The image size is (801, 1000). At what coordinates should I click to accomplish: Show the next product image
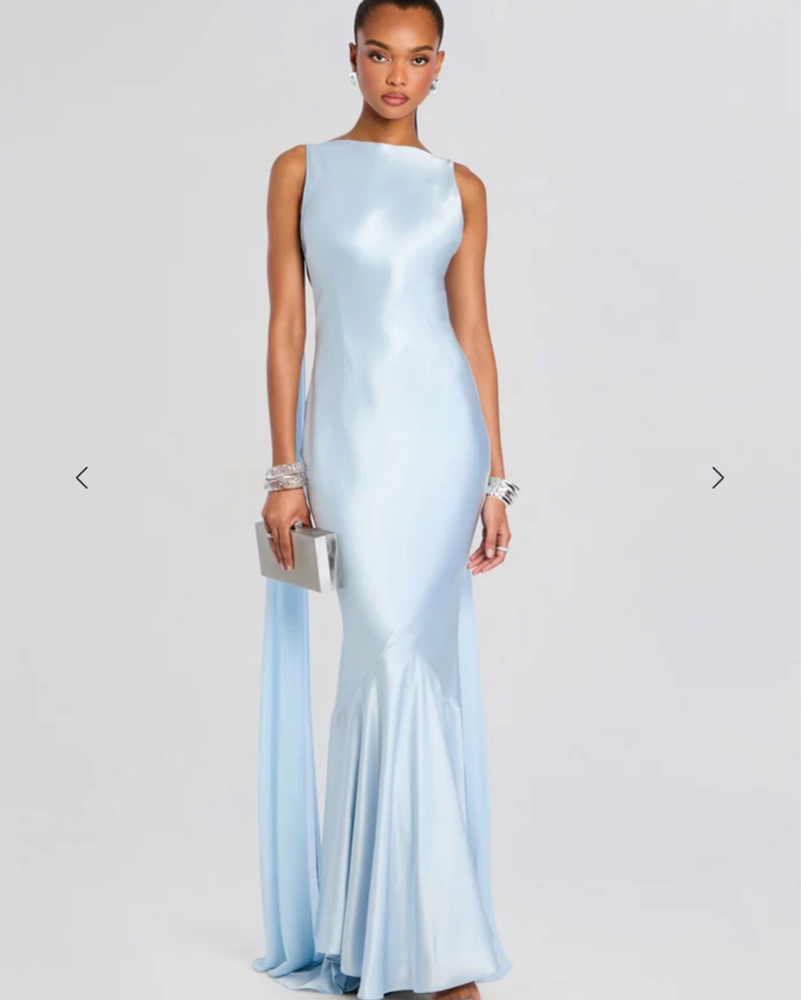pyautogui.click(x=717, y=478)
